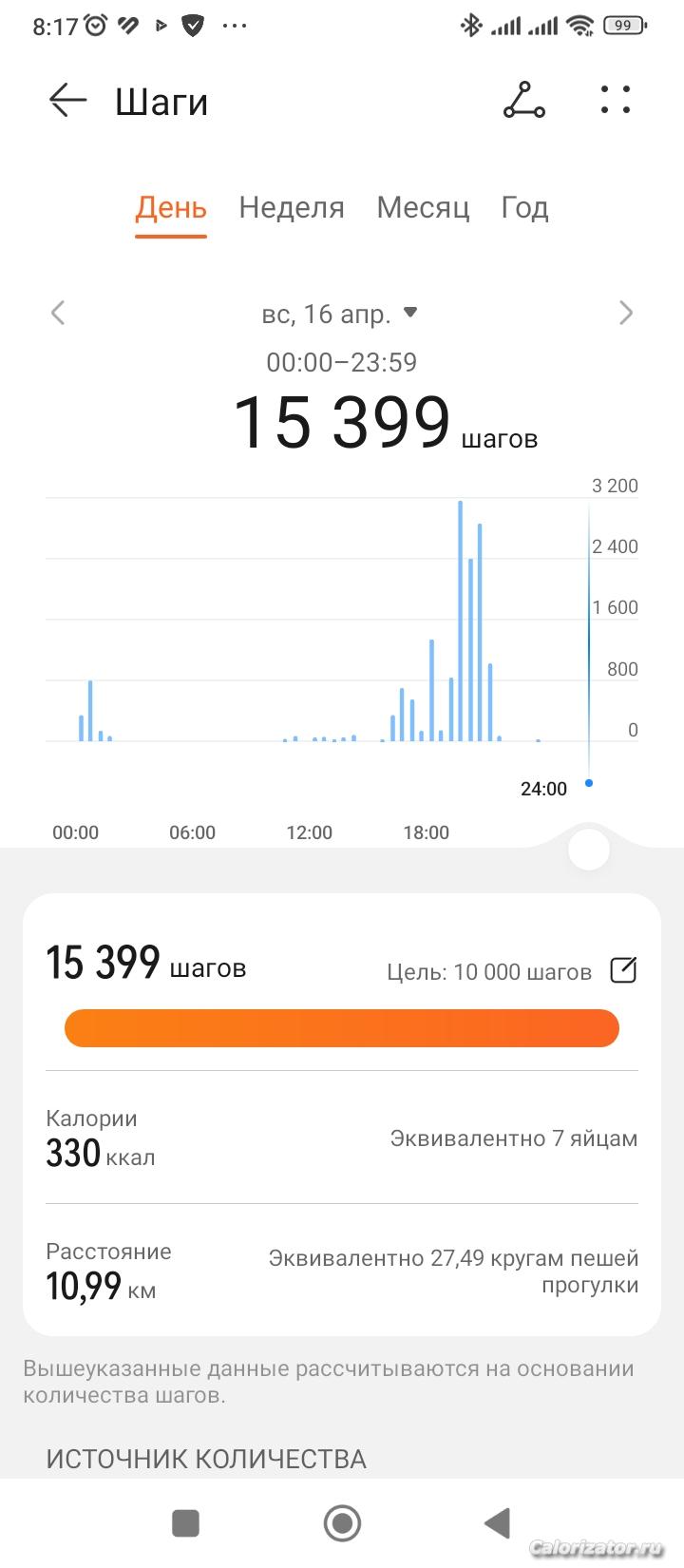684x1568 pixels.
Task: Open recent apps with the square button
Action: pyautogui.click(x=185, y=1523)
